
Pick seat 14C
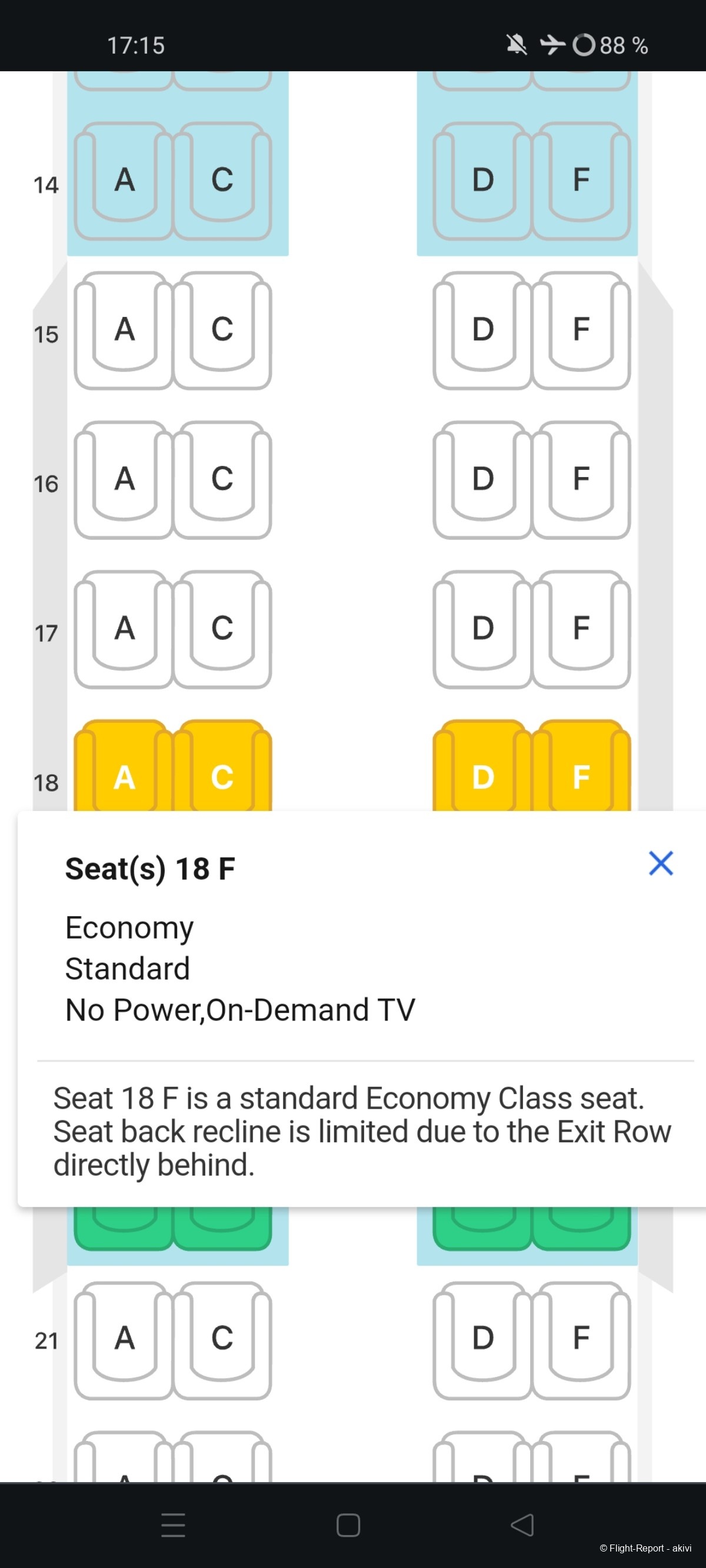222,179
